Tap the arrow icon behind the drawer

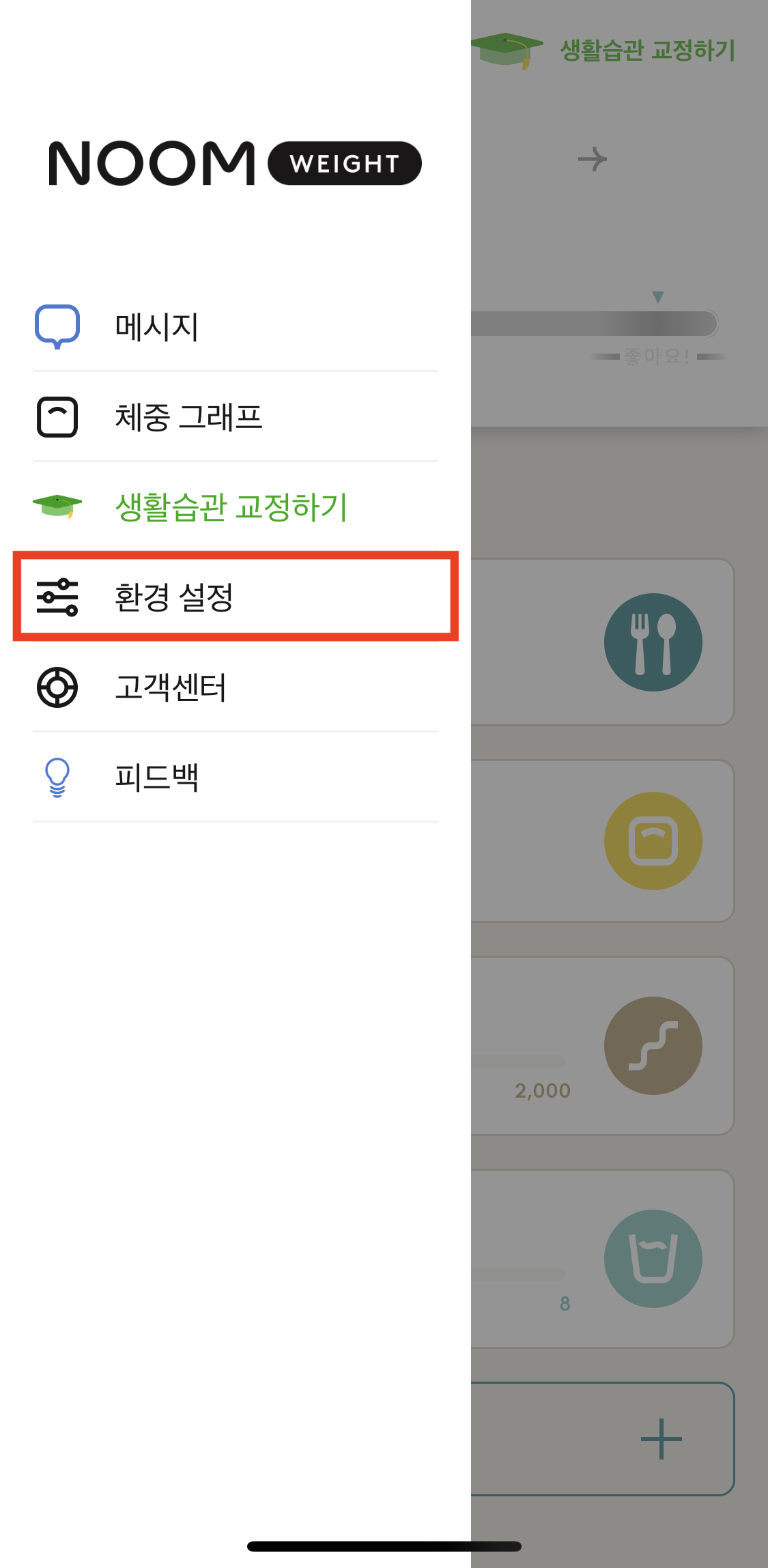click(x=592, y=160)
